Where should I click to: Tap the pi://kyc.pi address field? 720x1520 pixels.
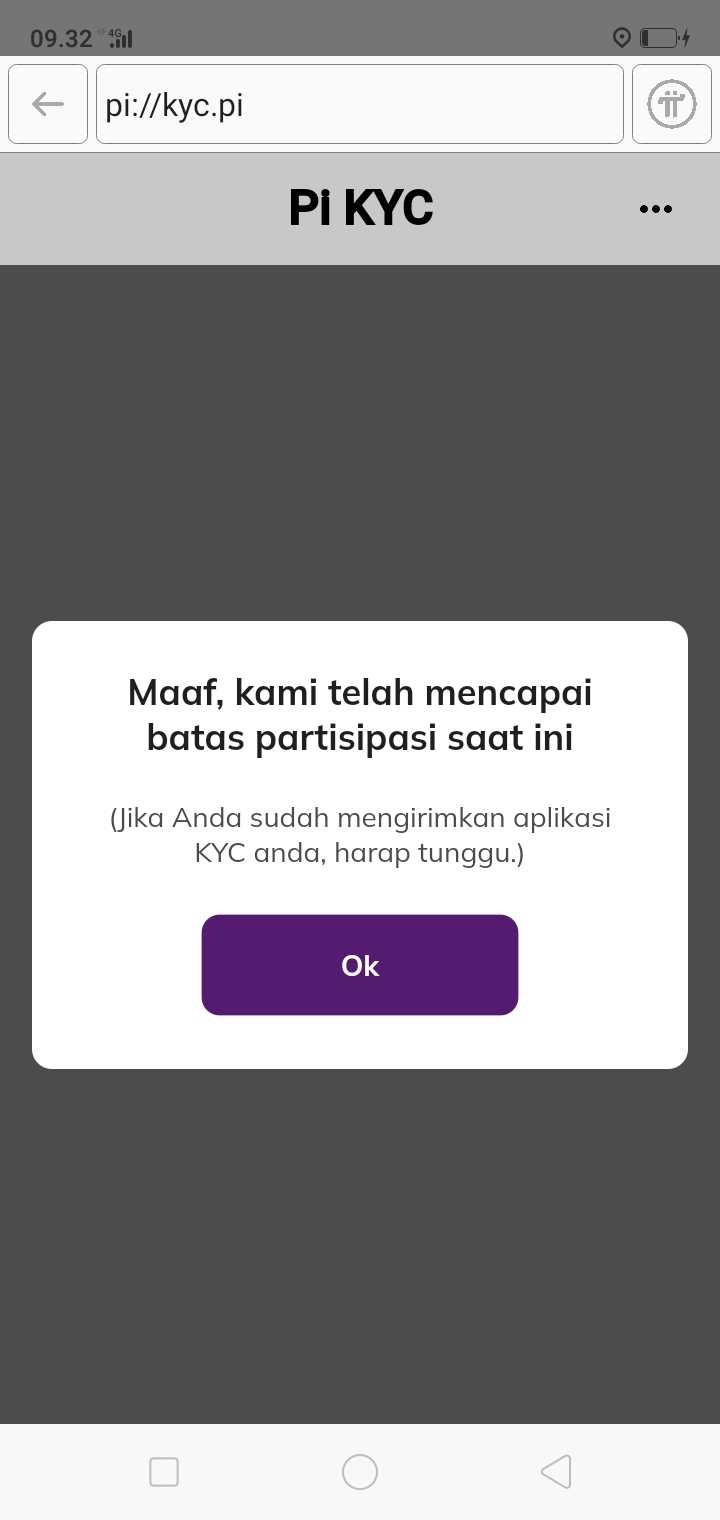tap(360, 104)
